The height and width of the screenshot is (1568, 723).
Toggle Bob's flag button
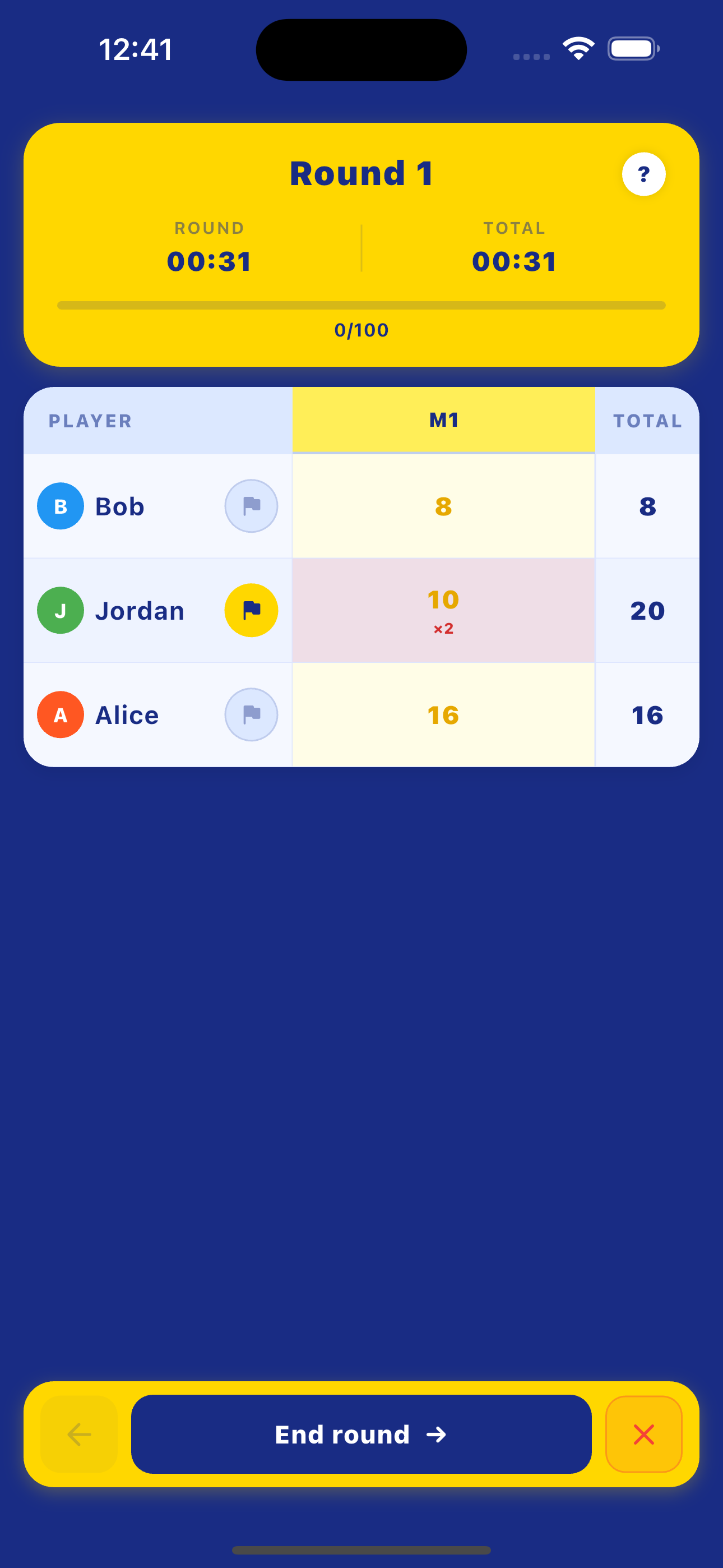pos(251,506)
